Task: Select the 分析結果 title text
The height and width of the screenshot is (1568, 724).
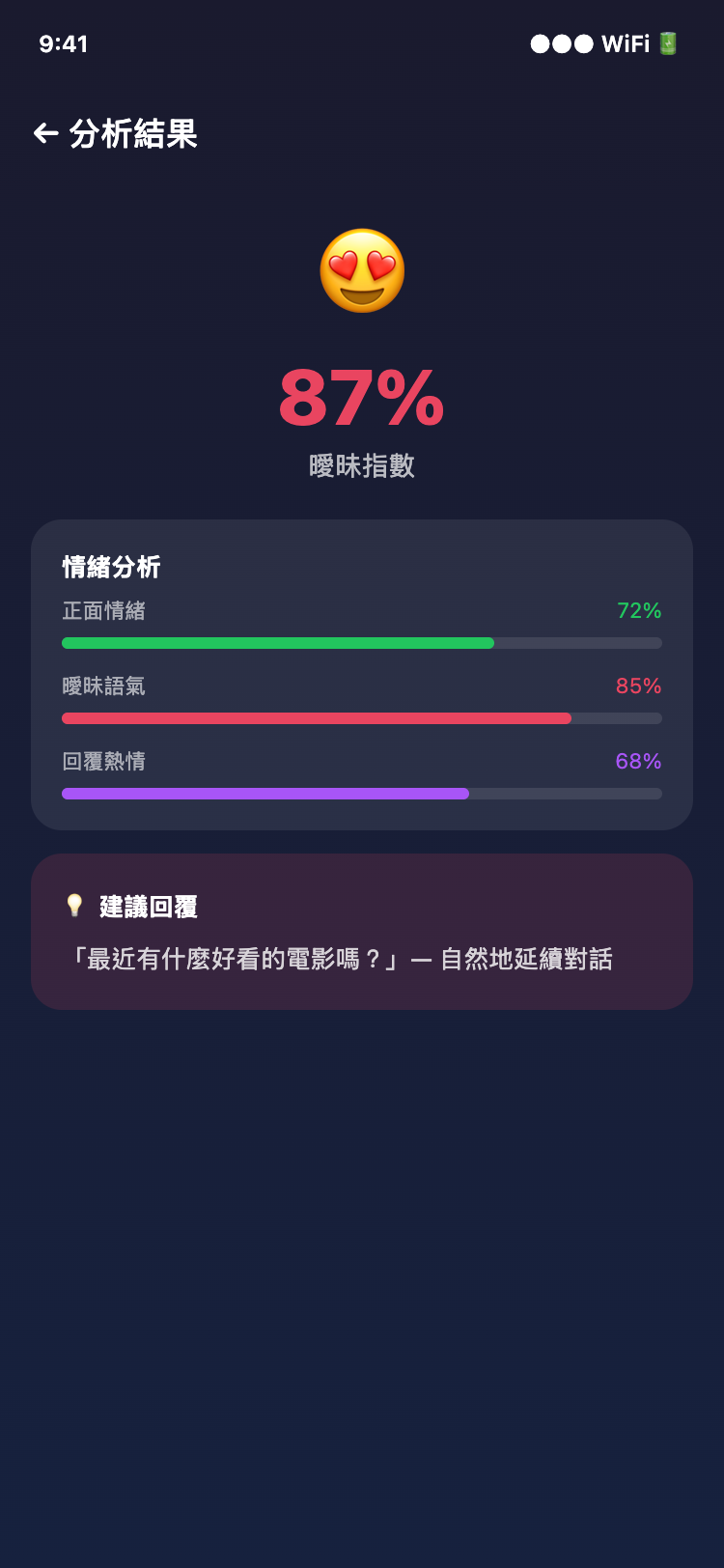Action: (x=132, y=135)
